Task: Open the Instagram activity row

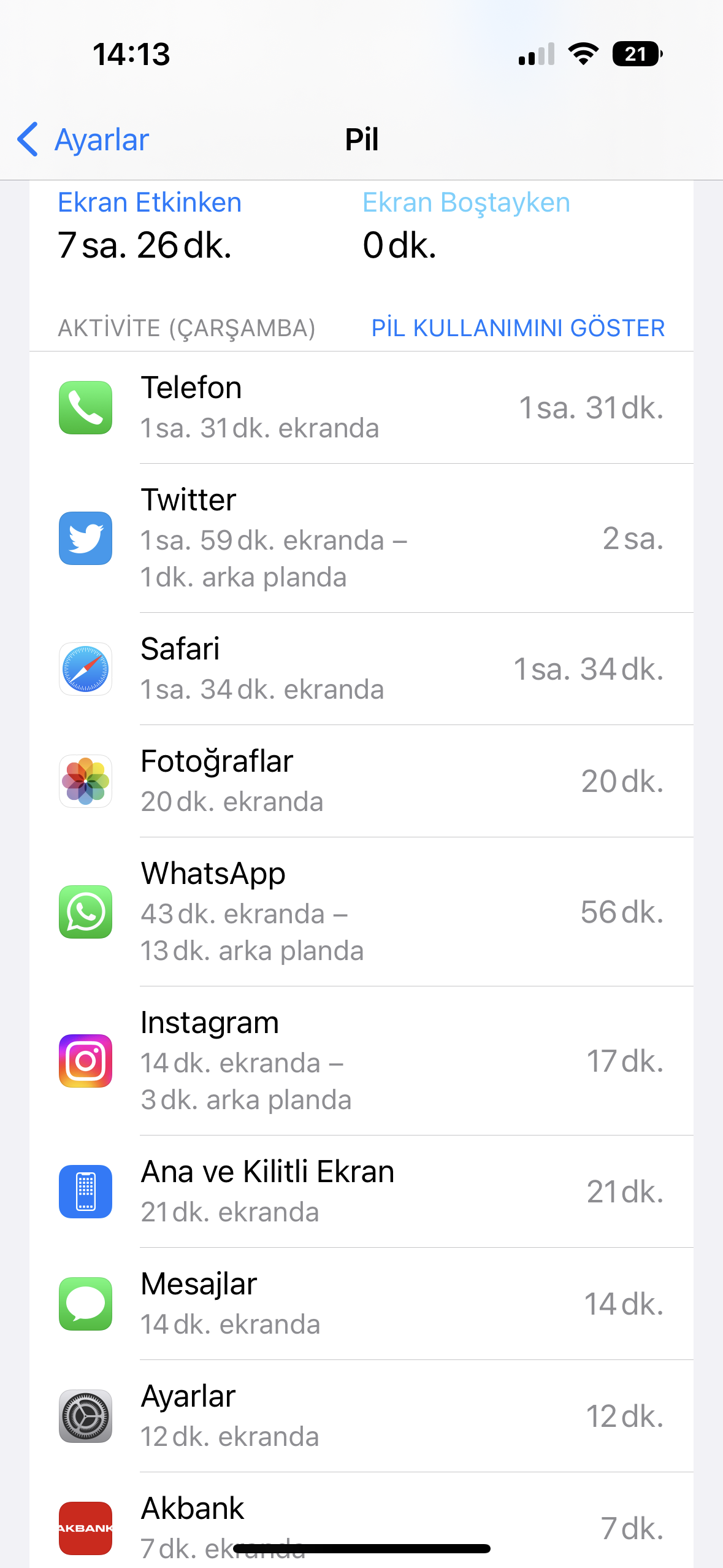Action: [361, 1061]
